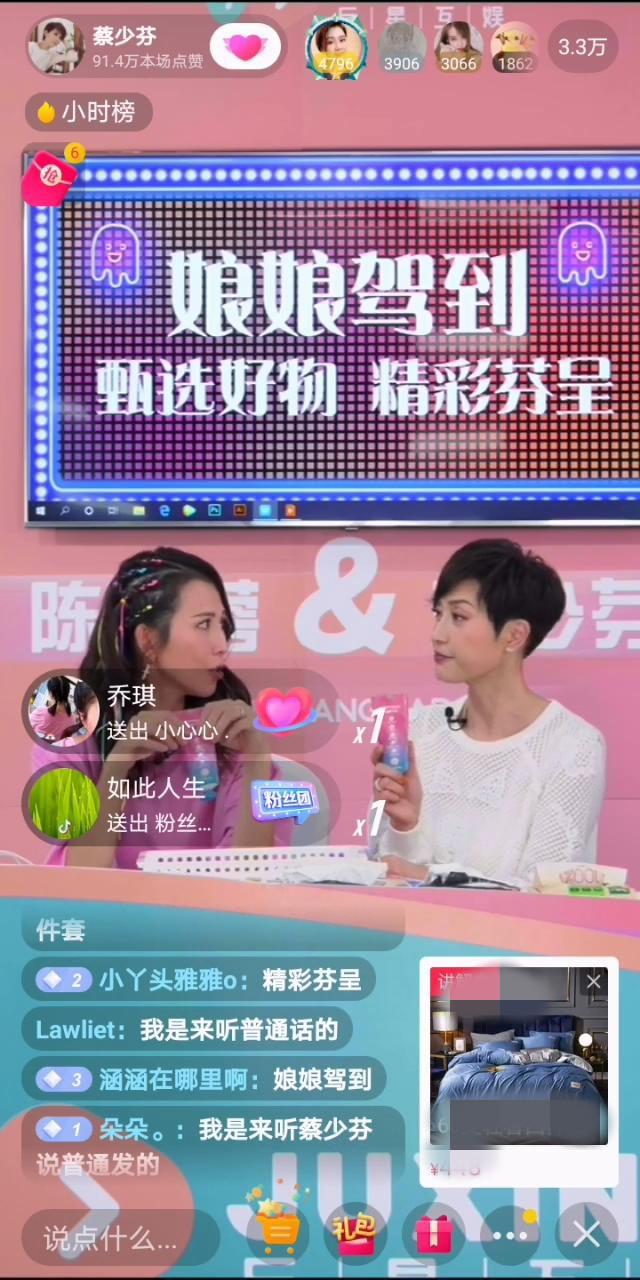640x1280 pixels.
Task: Open 乔琪's gift sender avatar
Action: click(62, 709)
